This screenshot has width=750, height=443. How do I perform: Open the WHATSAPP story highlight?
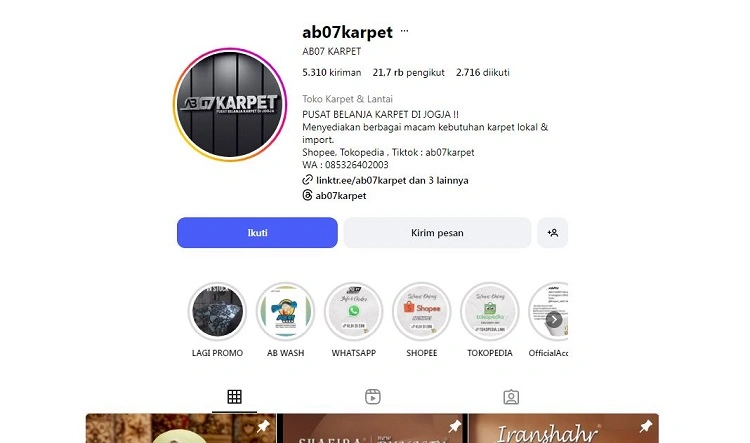pos(353,312)
